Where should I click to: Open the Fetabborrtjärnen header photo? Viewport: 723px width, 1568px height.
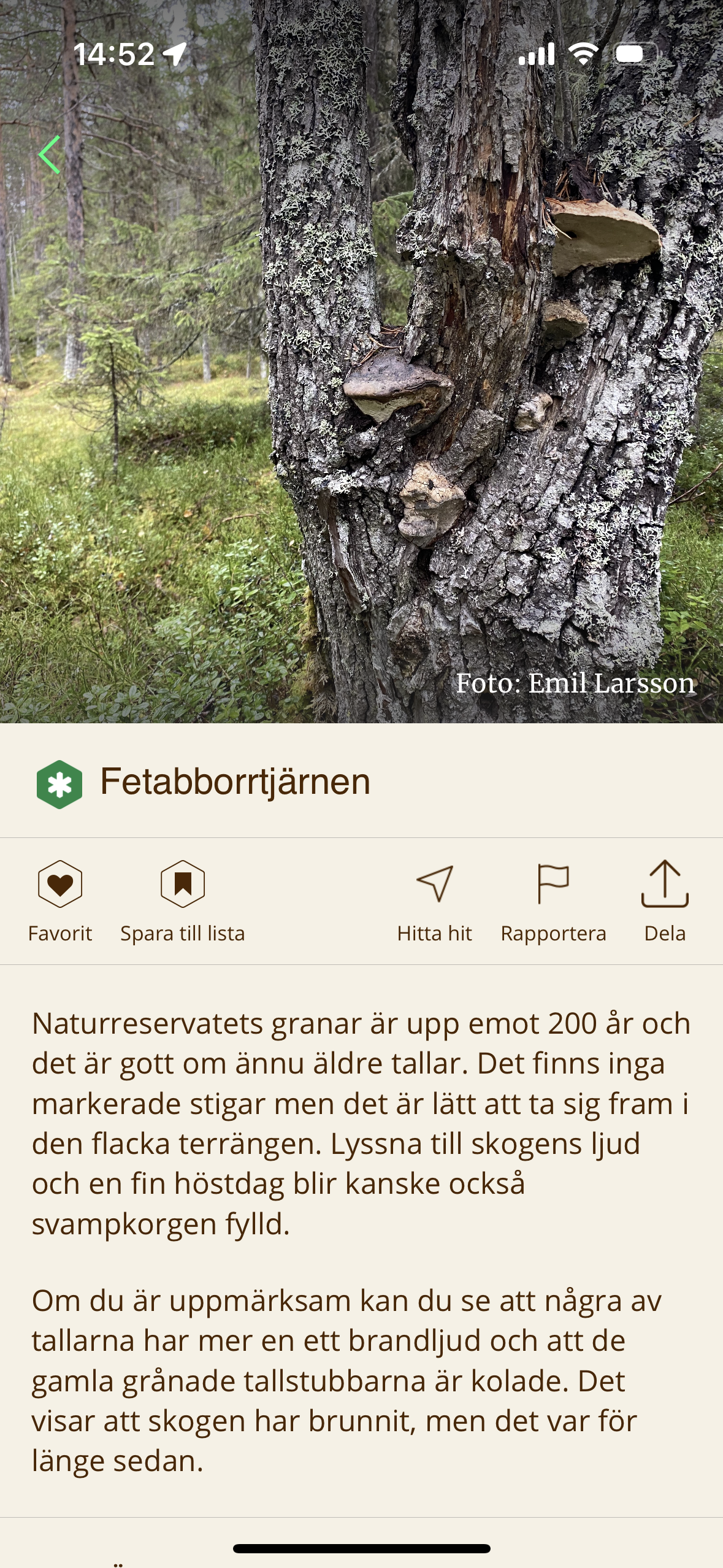coord(361,361)
